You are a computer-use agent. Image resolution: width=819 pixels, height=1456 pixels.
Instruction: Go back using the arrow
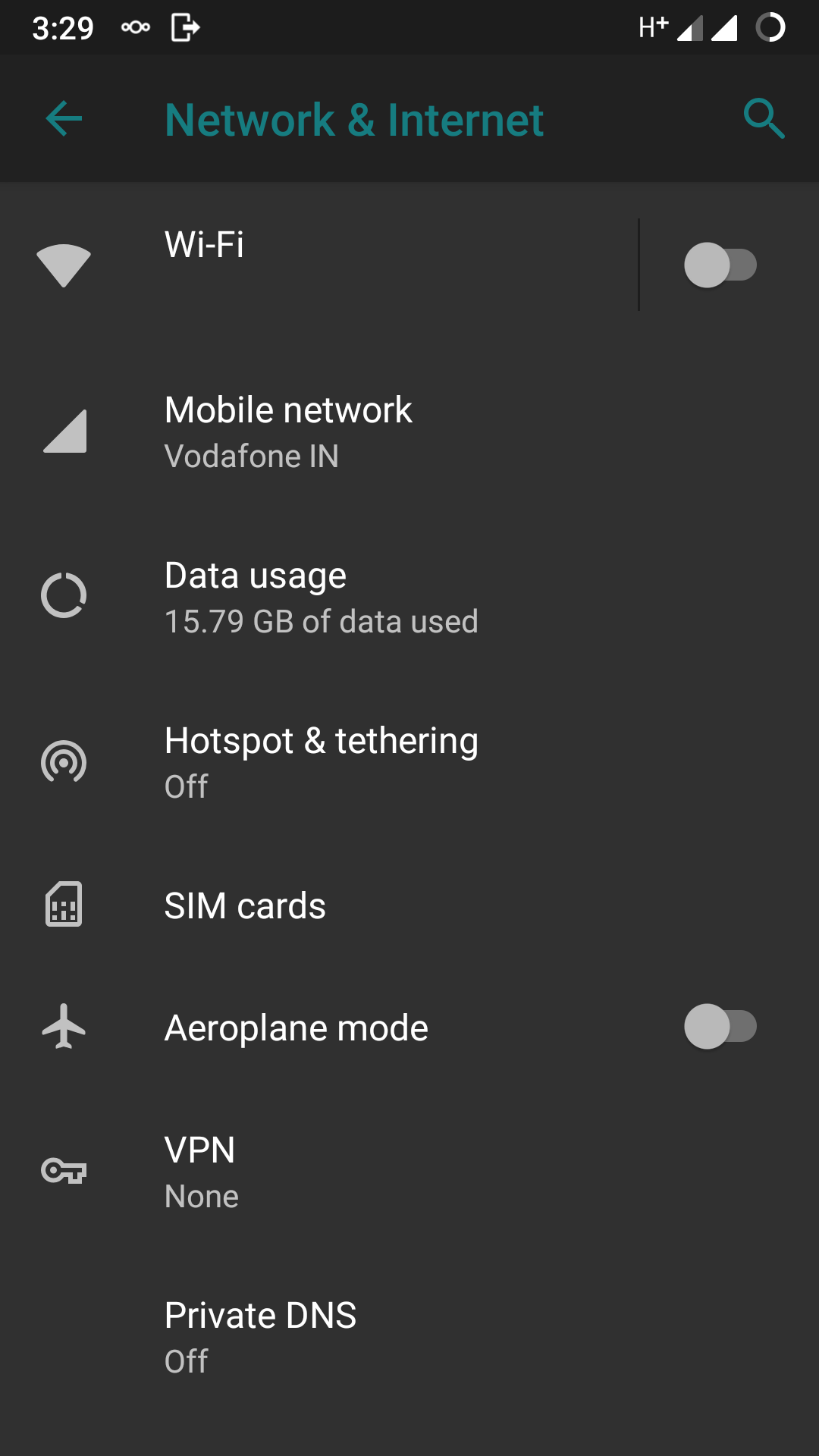tap(64, 119)
